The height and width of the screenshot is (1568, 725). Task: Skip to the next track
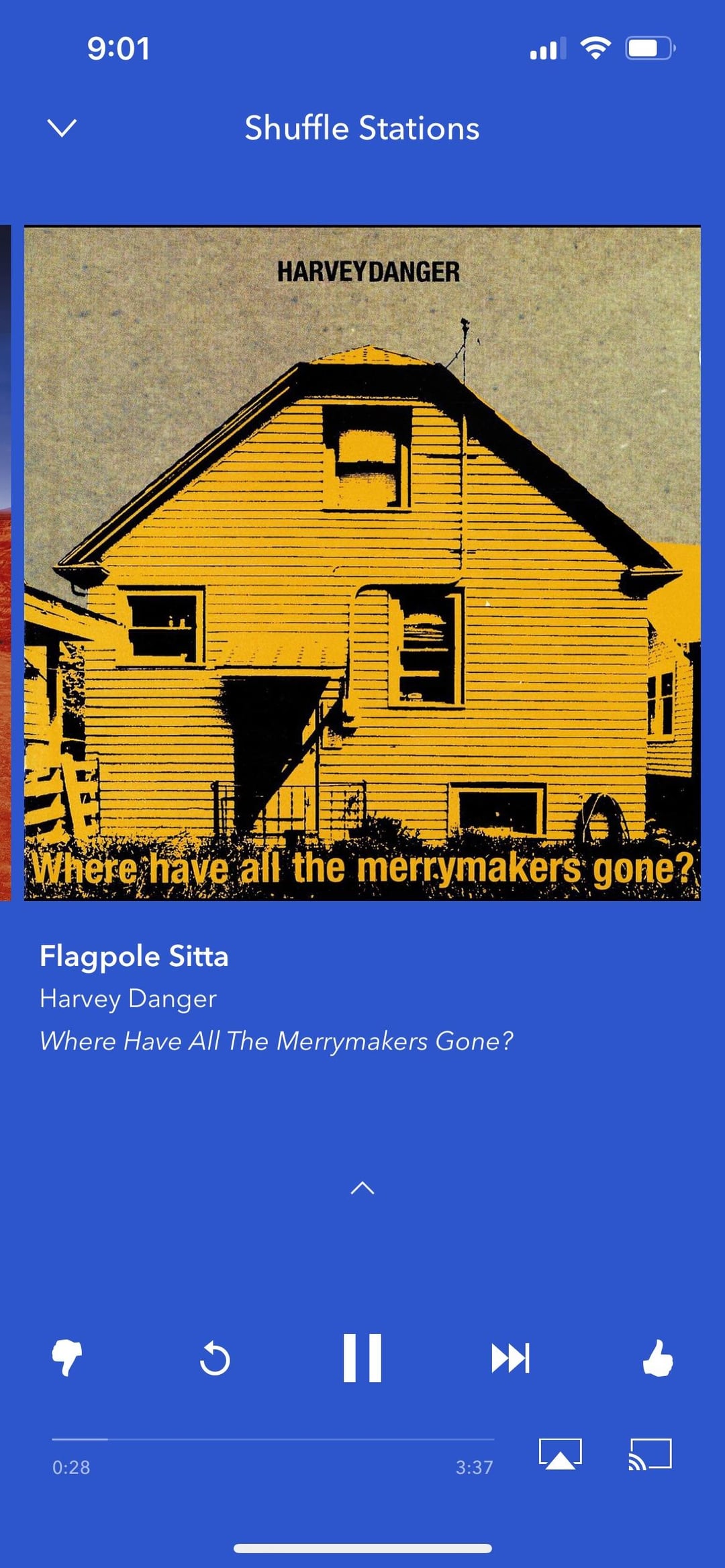[x=510, y=1358]
